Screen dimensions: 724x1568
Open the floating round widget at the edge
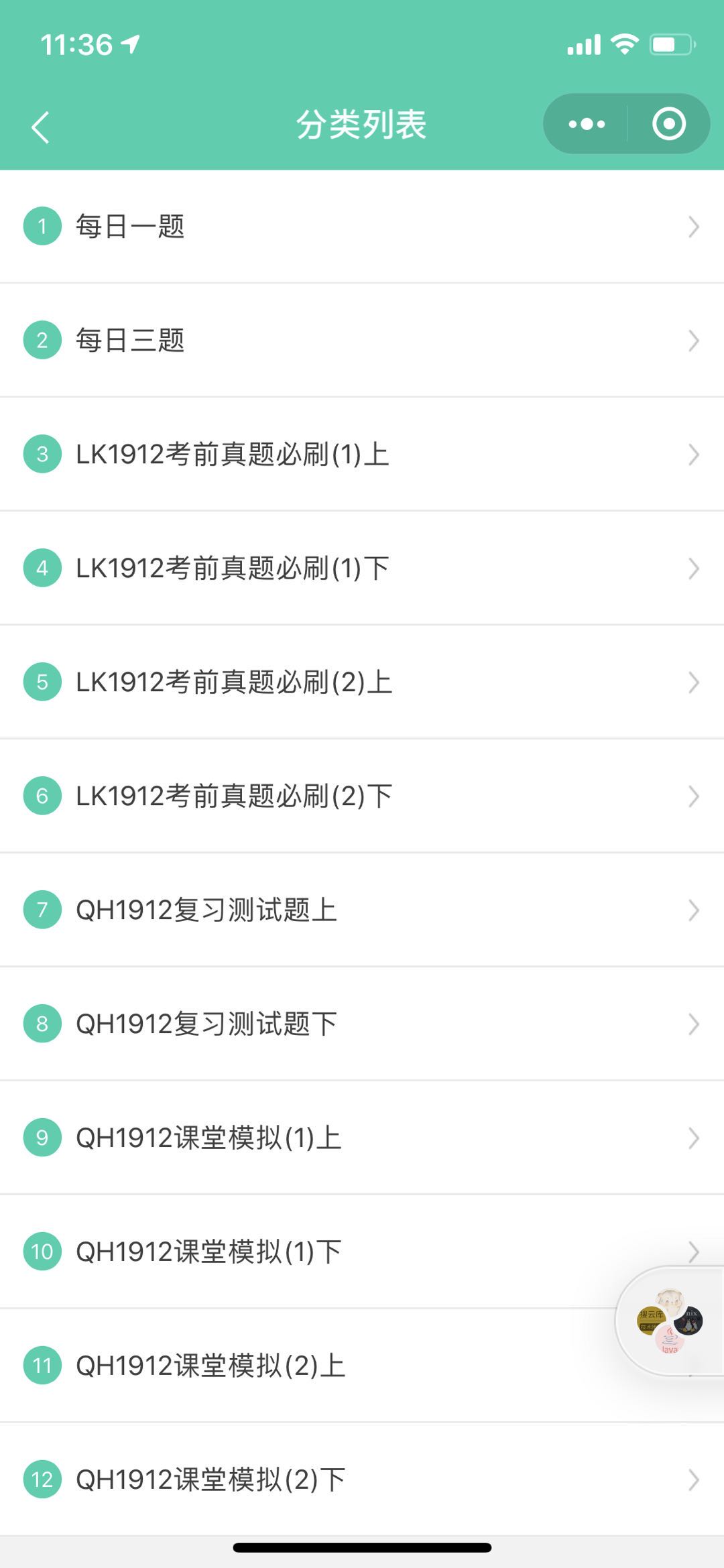tap(669, 1321)
